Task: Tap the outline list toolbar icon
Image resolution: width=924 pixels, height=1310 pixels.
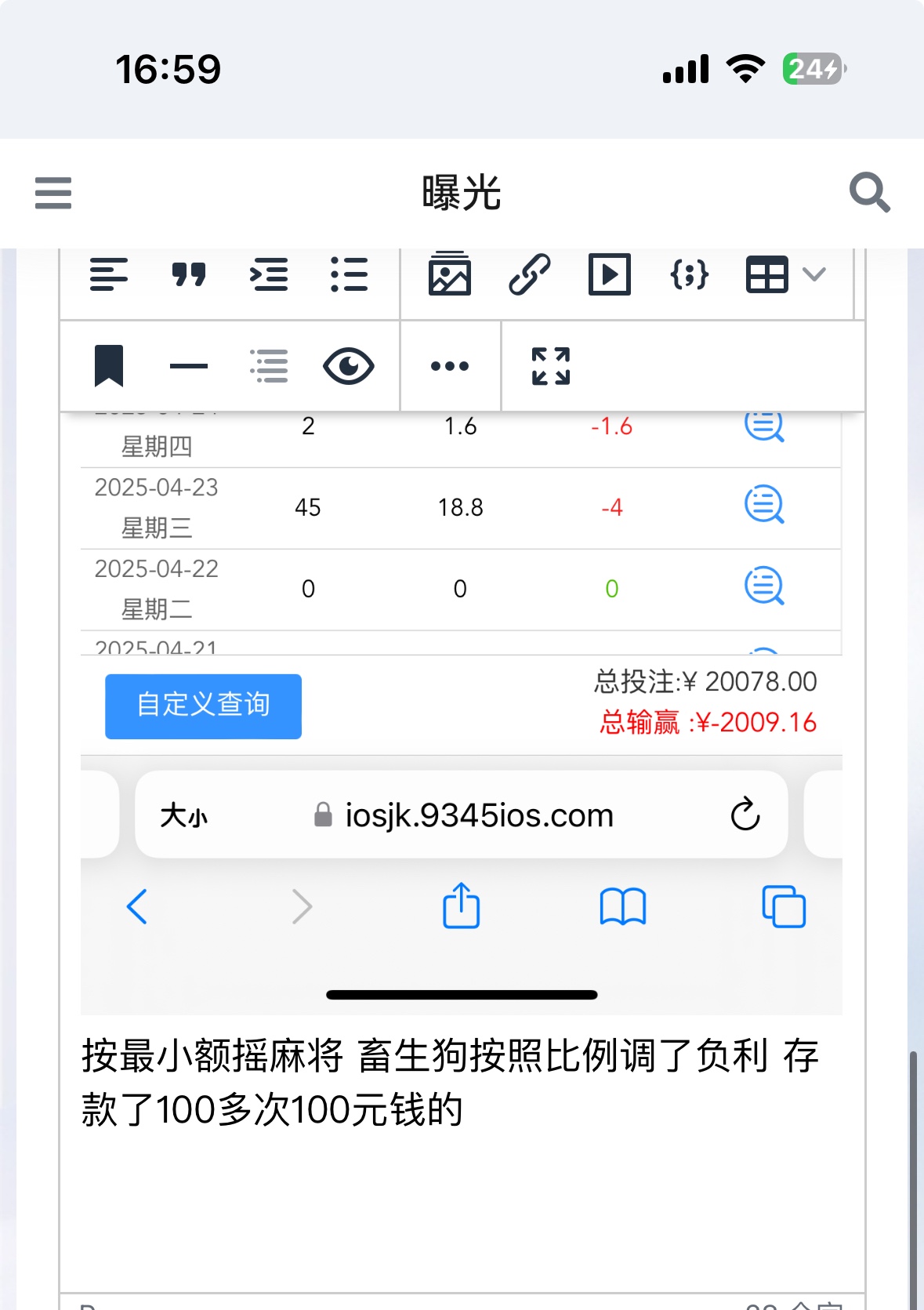Action: (x=269, y=366)
